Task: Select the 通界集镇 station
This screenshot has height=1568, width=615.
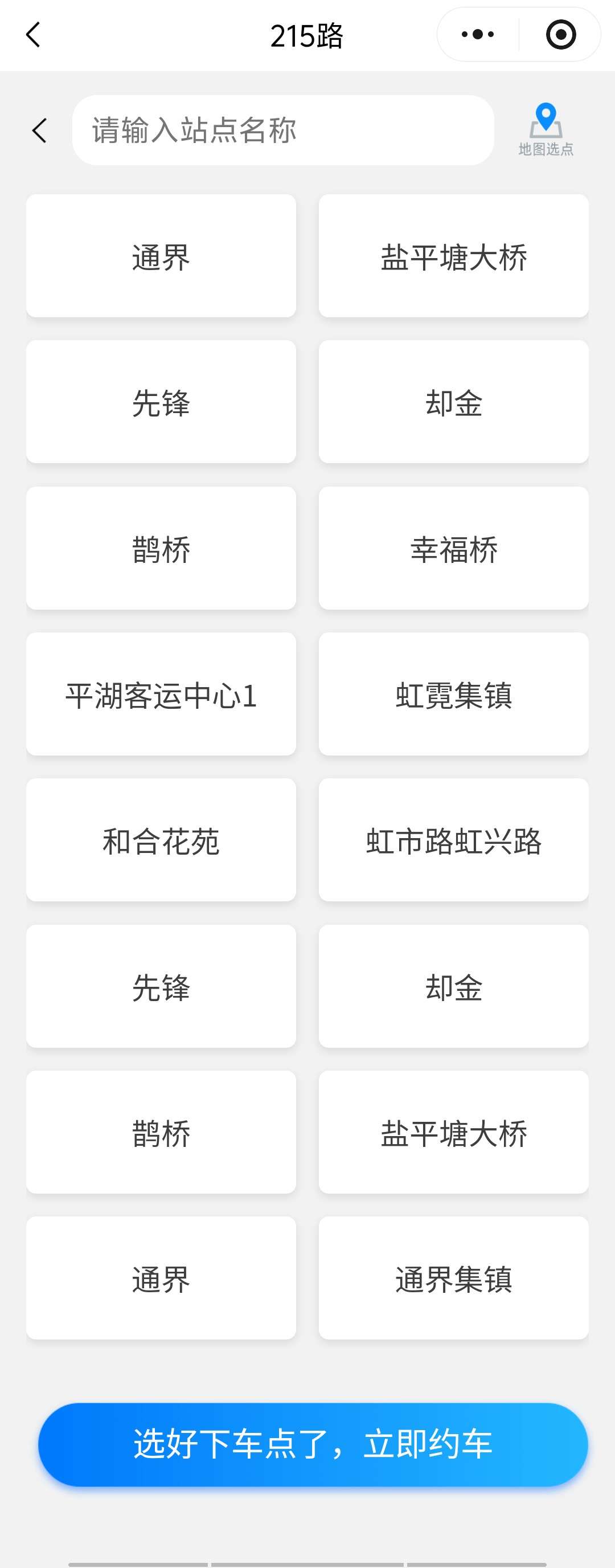Action: coord(454,1278)
